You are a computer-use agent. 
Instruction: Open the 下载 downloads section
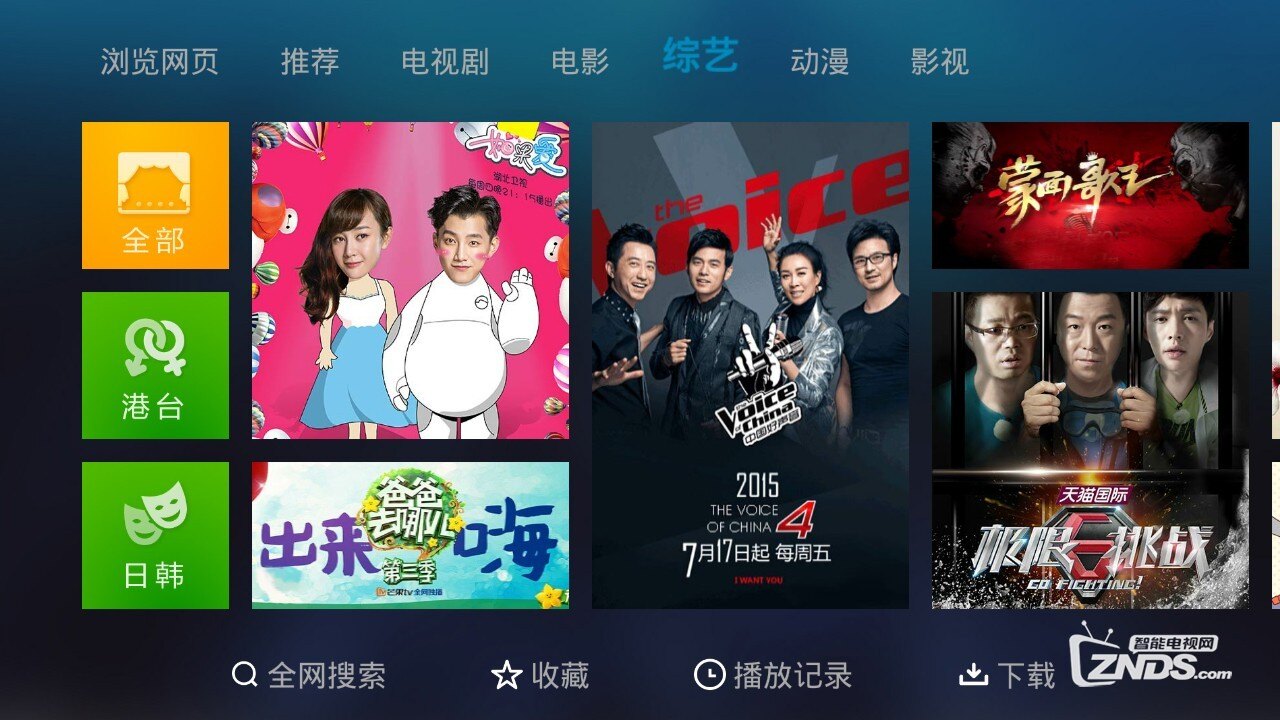(x=1007, y=676)
